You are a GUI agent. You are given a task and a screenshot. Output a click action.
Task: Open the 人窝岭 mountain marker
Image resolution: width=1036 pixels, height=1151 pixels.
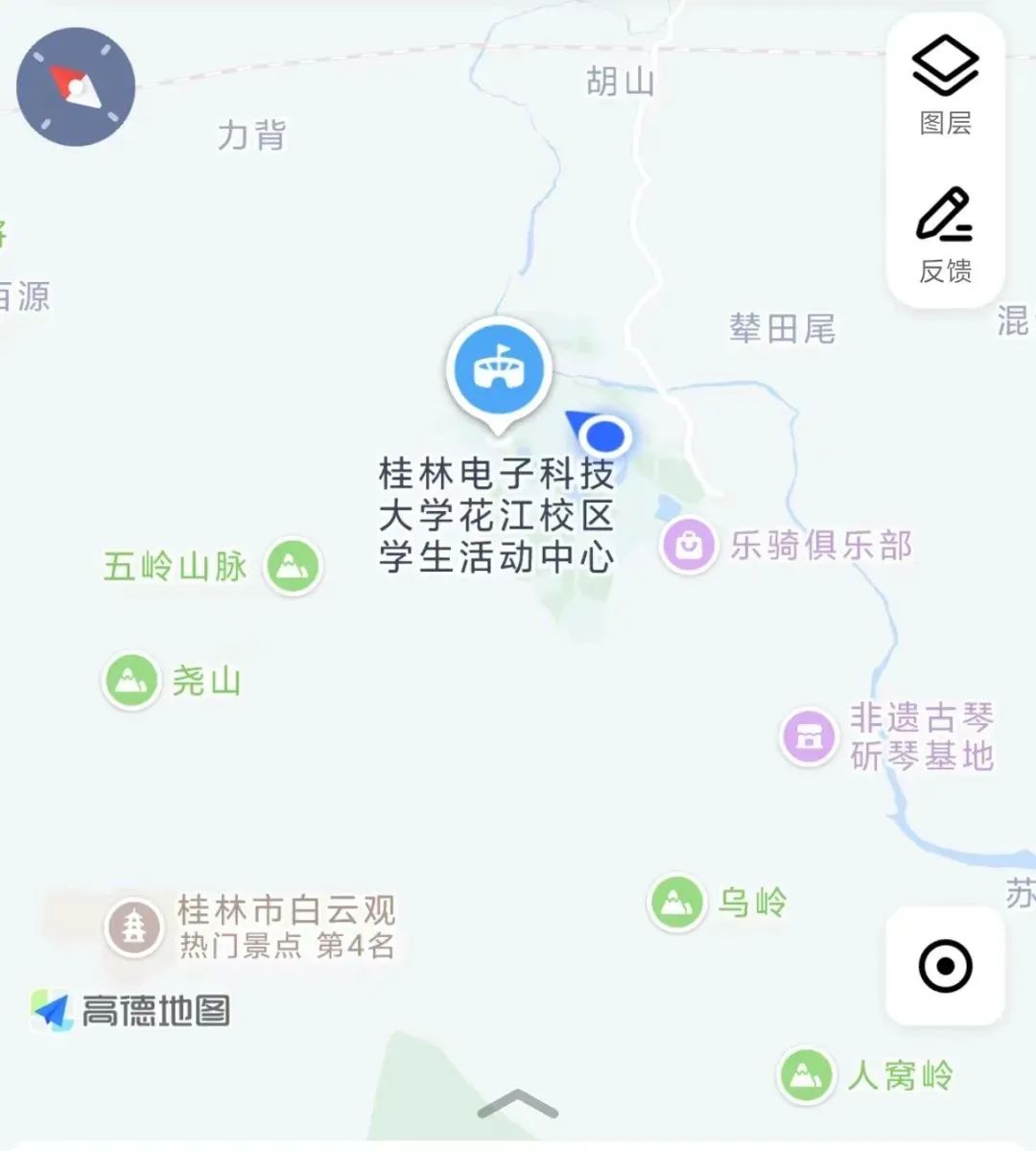tap(805, 1074)
